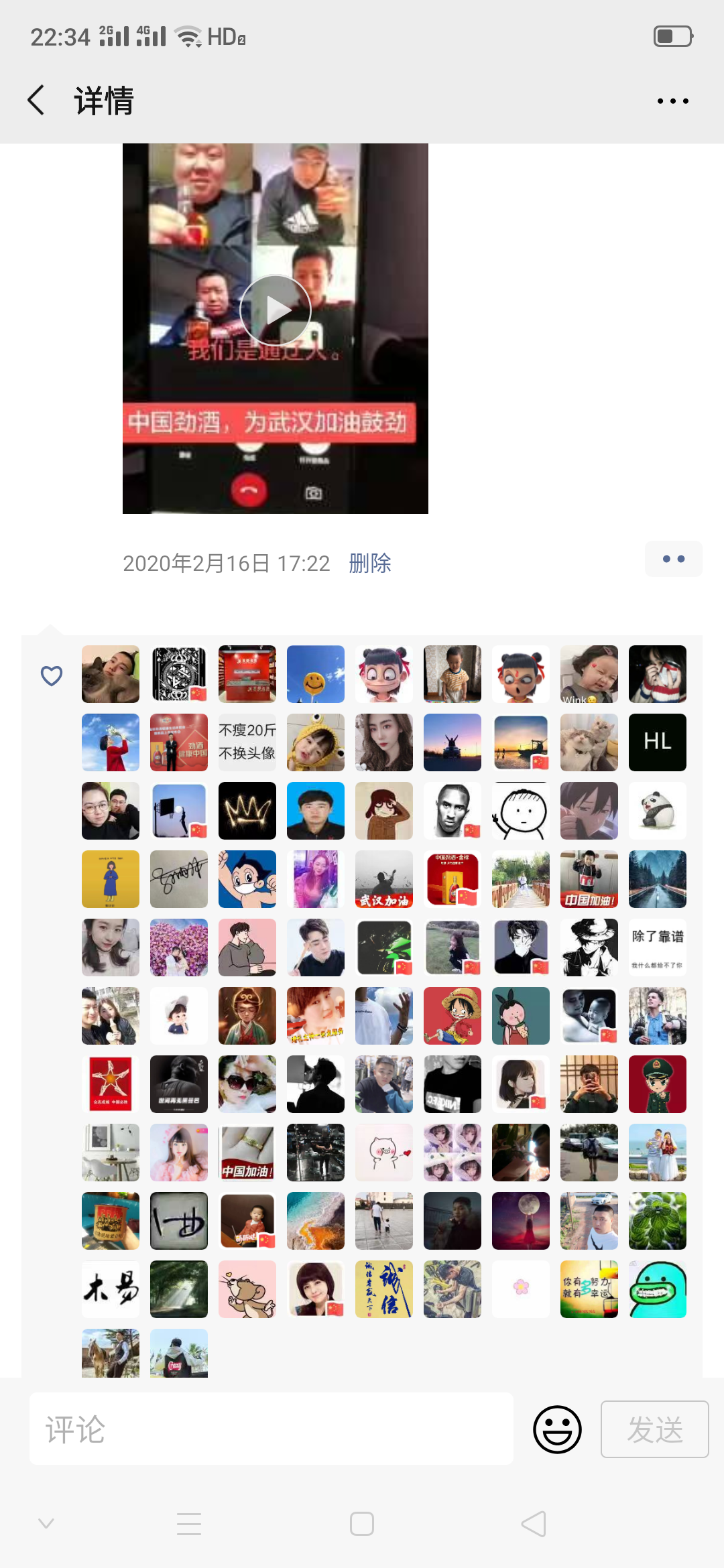Image resolution: width=724 pixels, height=1568 pixels.
Task: Open liker with 木易 calligraphy avatar
Action: click(x=111, y=1289)
